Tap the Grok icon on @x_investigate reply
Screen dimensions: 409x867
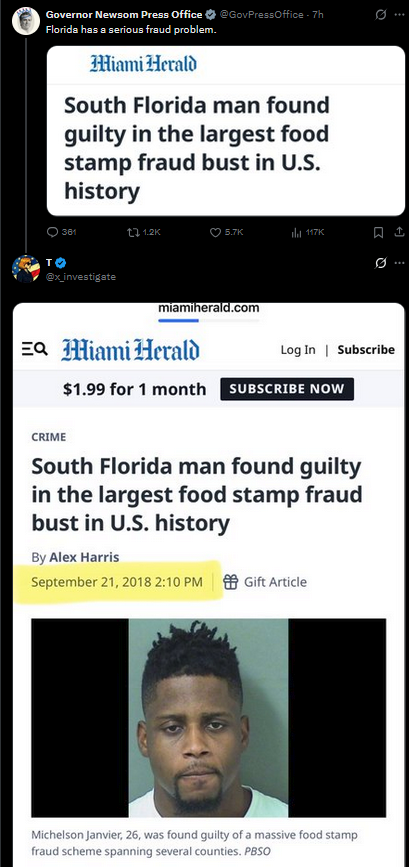pyautogui.click(x=381, y=263)
